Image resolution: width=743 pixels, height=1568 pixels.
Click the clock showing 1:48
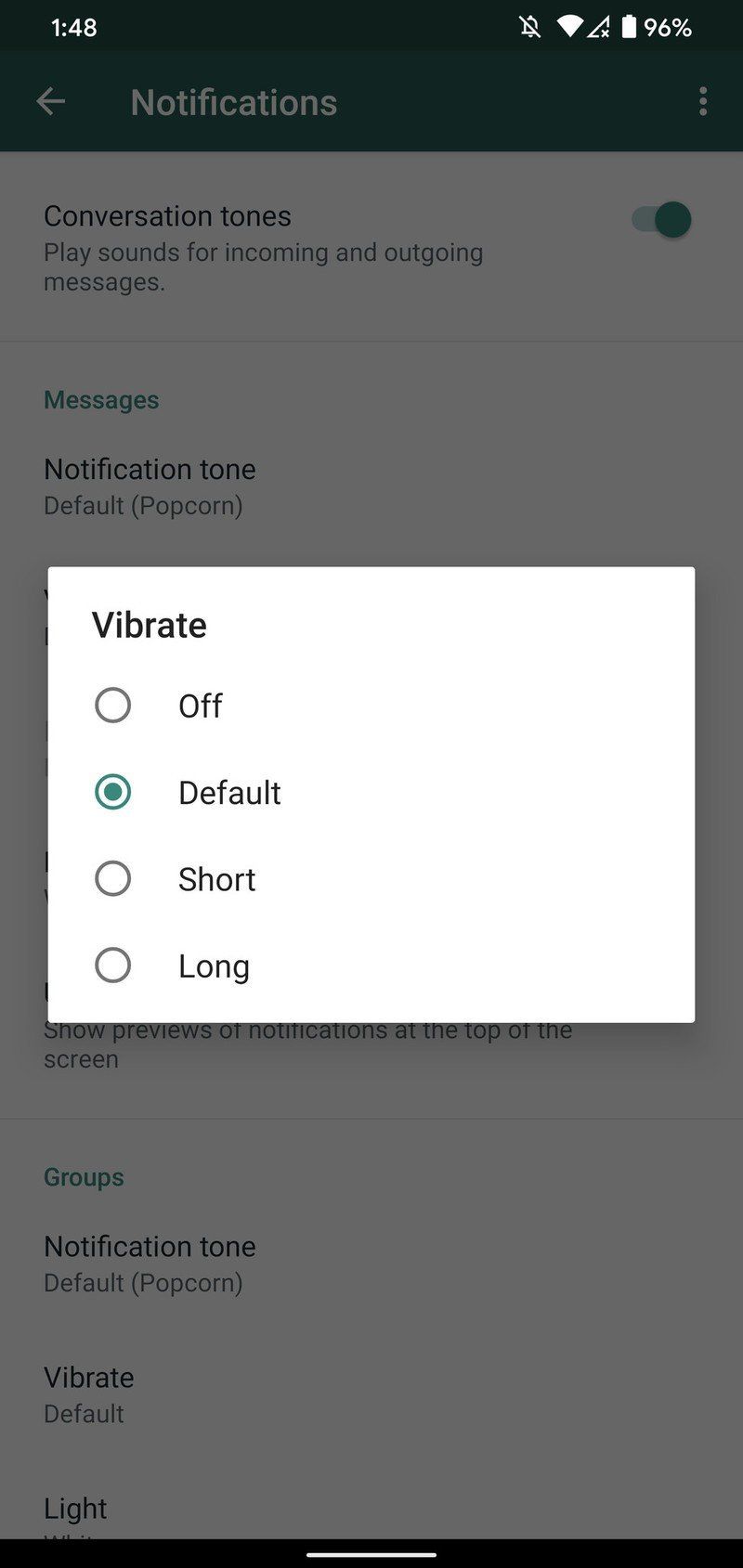[72, 27]
